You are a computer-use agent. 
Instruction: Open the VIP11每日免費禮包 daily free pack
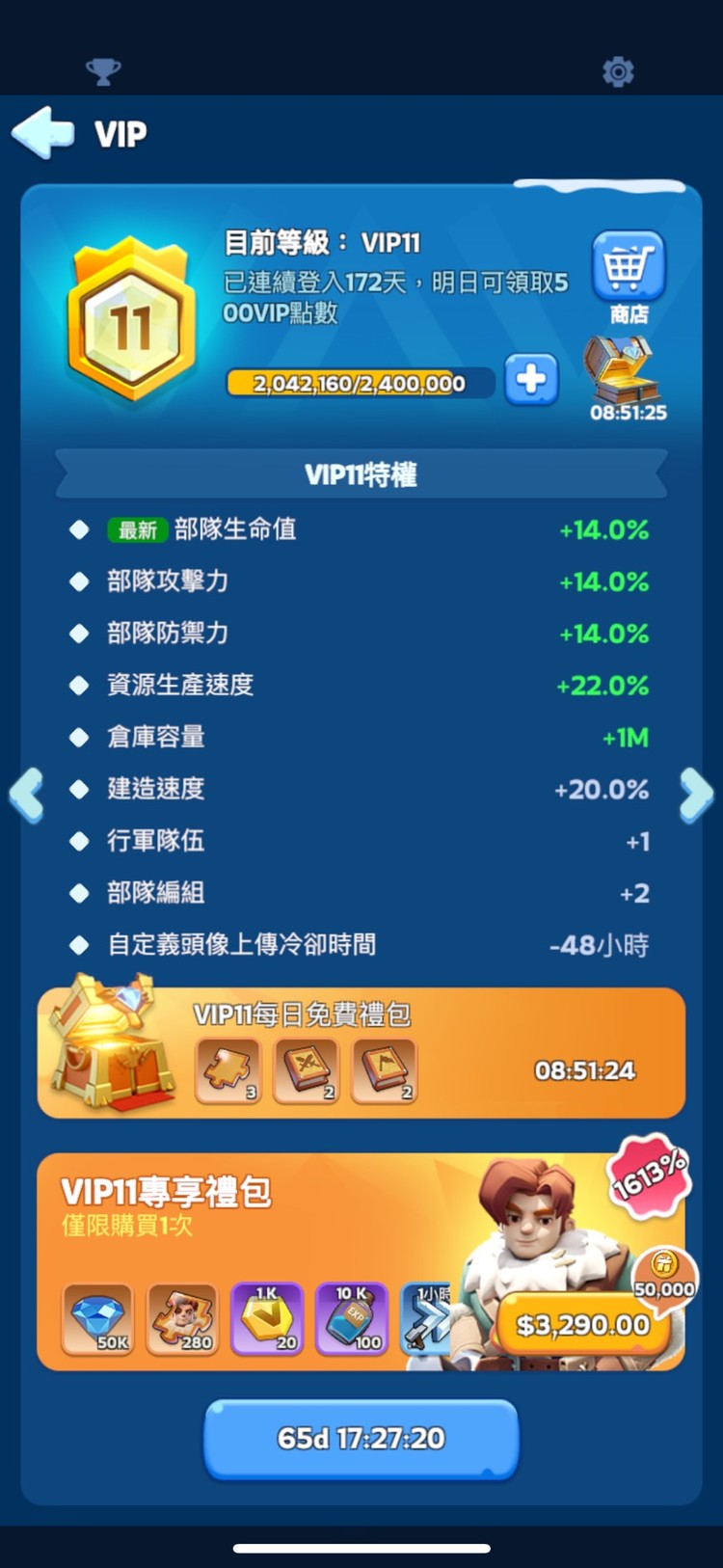[361, 1053]
